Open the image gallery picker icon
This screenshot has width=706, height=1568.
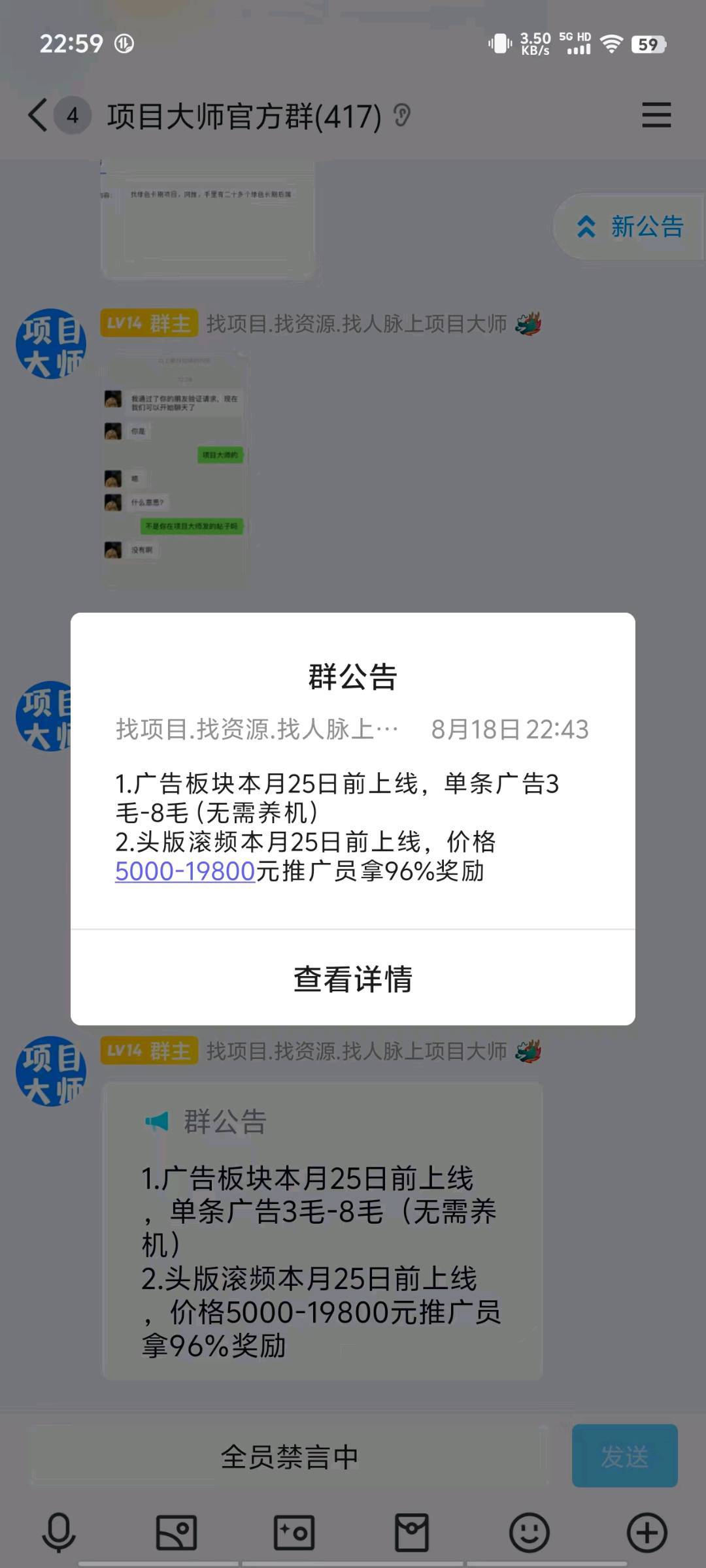pos(176,1532)
